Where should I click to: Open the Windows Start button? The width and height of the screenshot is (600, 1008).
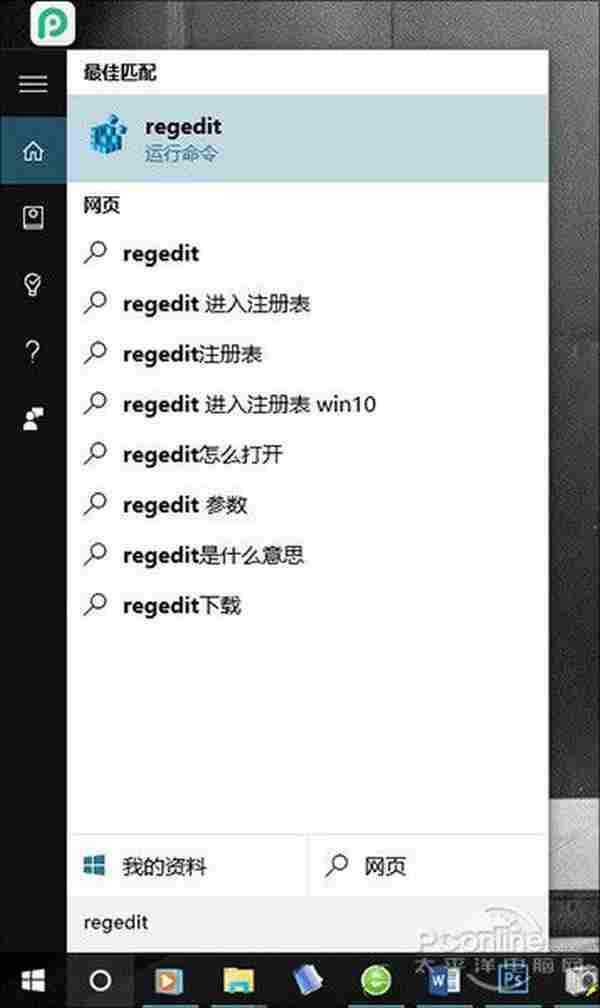33,980
